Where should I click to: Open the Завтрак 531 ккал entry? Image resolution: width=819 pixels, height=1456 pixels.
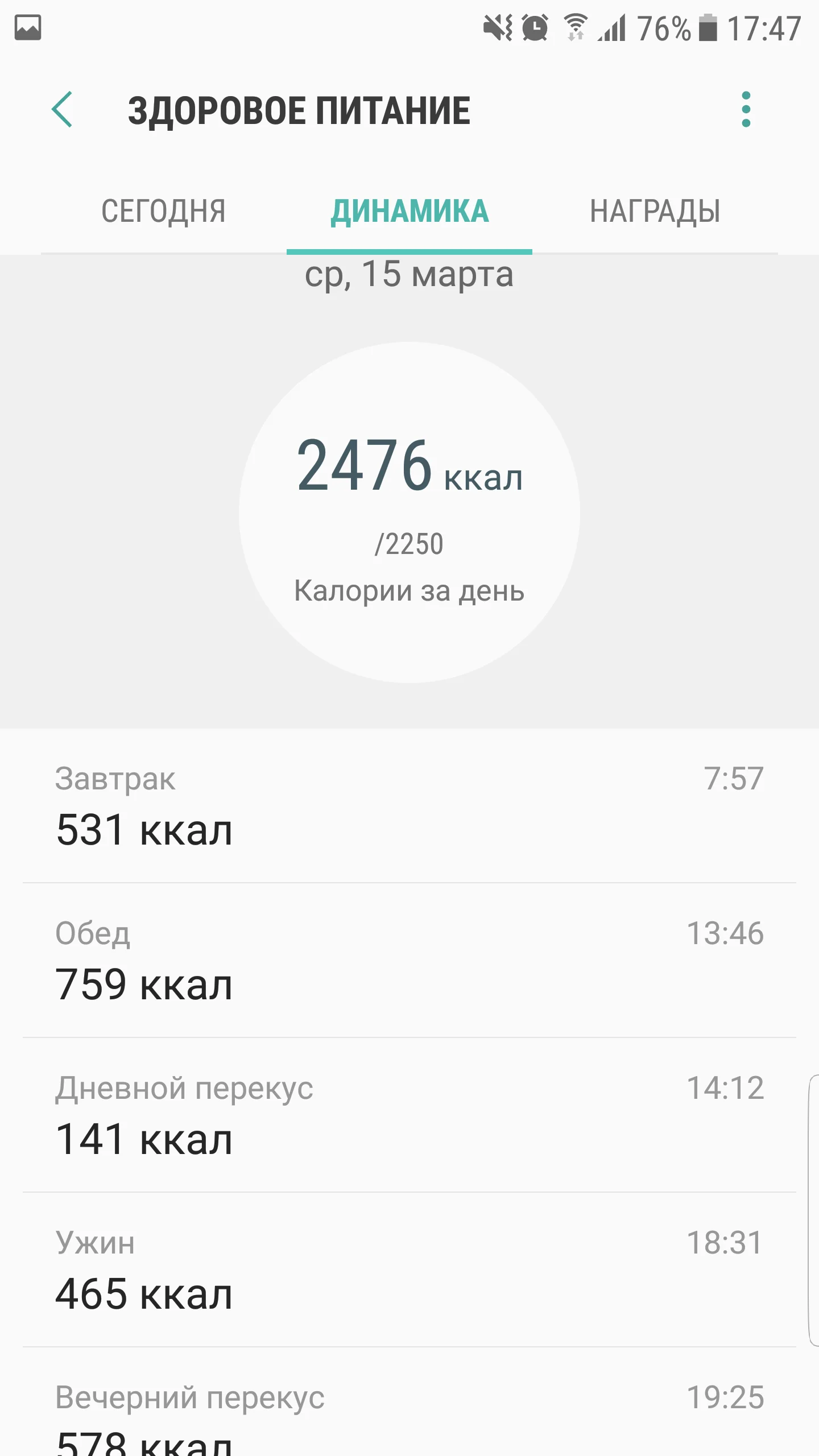409,806
